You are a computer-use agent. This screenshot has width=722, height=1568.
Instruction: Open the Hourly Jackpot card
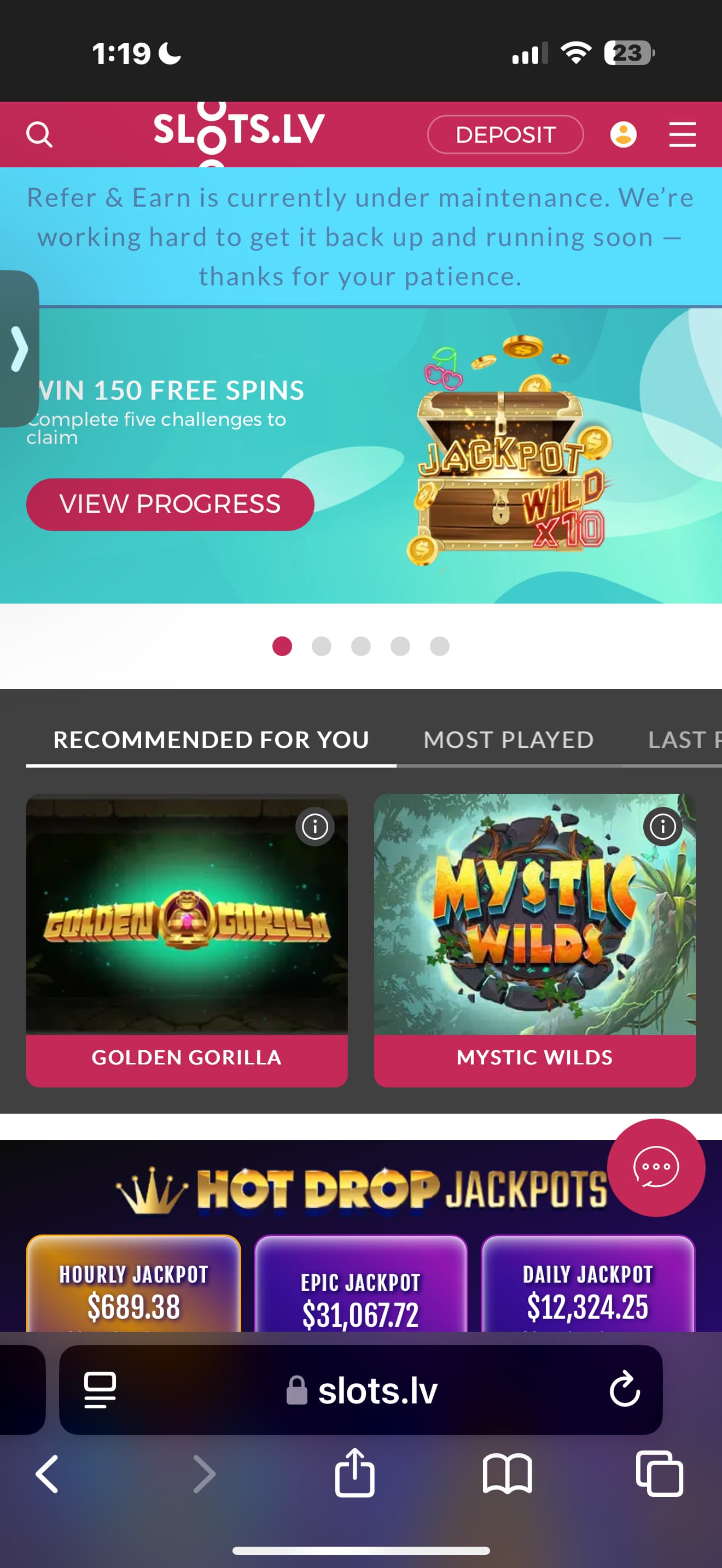(133, 1283)
